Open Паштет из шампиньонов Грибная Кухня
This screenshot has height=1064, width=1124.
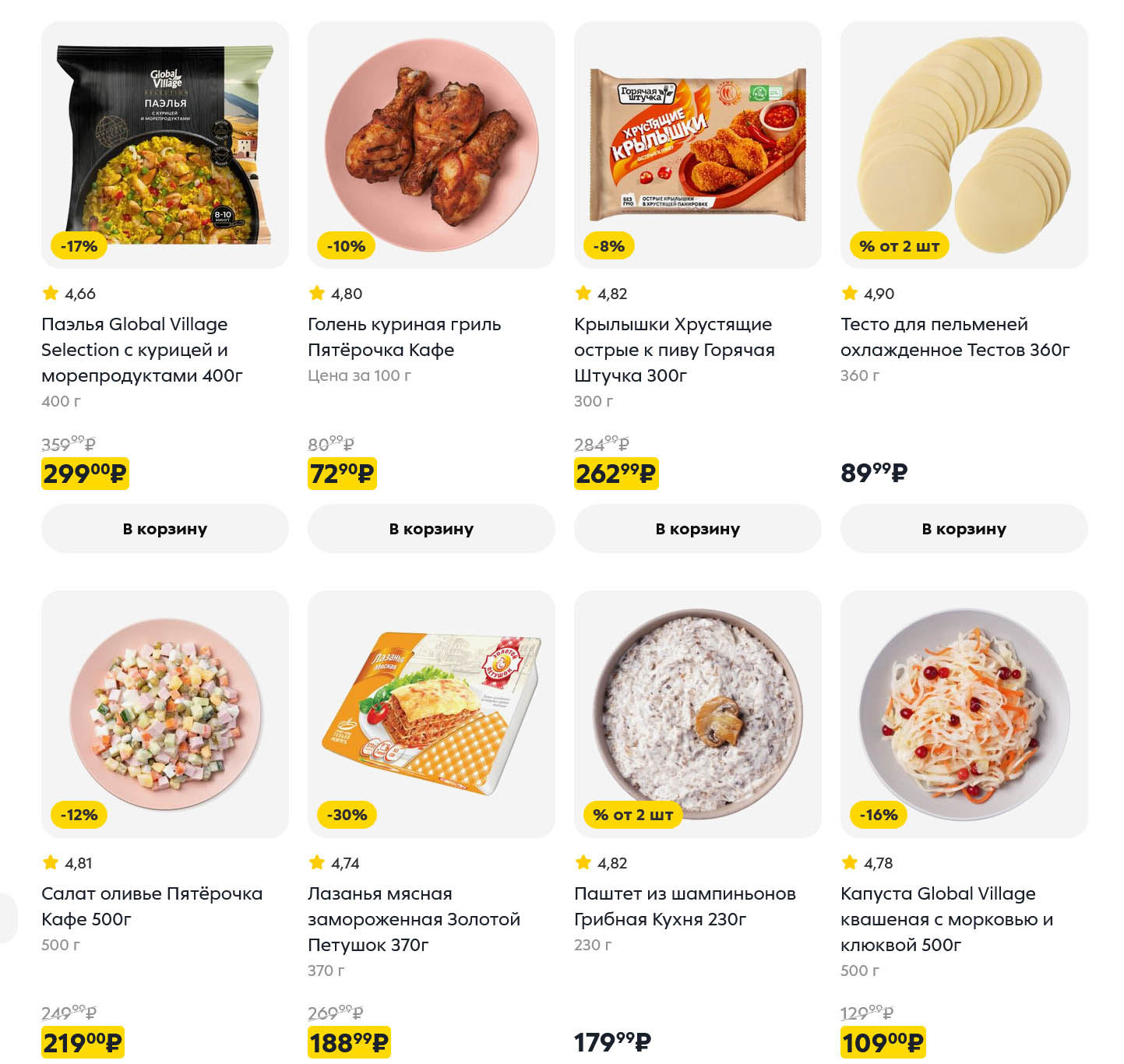coord(684,905)
